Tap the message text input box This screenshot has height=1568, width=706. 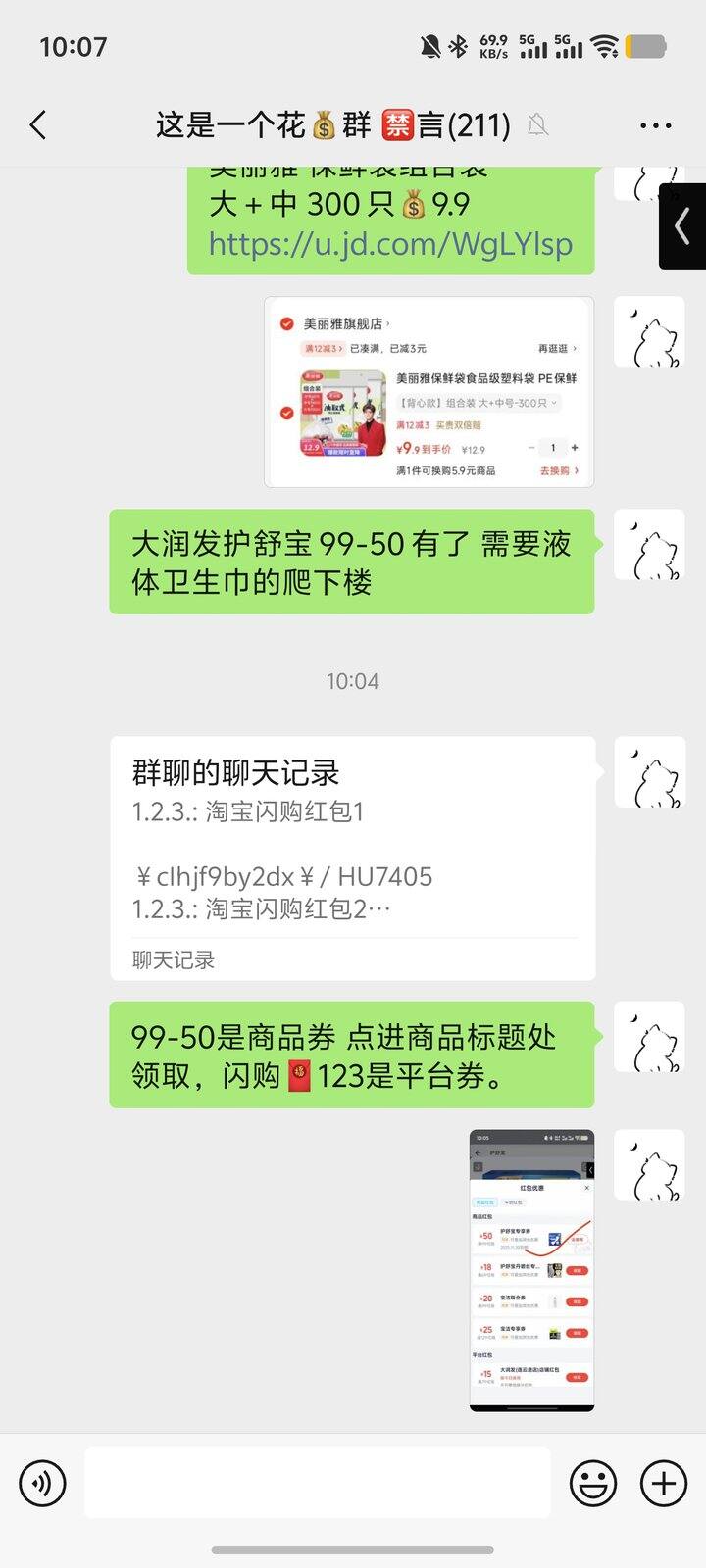pyautogui.click(x=317, y=1484)
